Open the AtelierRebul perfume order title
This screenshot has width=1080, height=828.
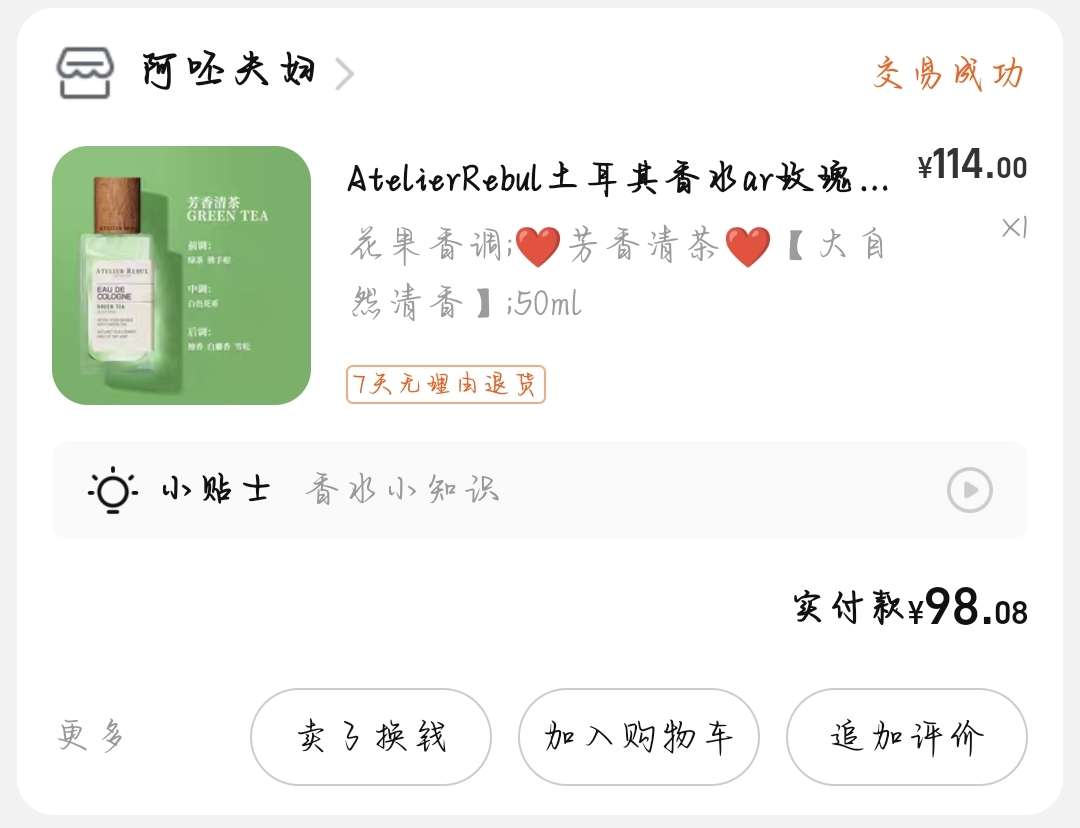(617, 180)
